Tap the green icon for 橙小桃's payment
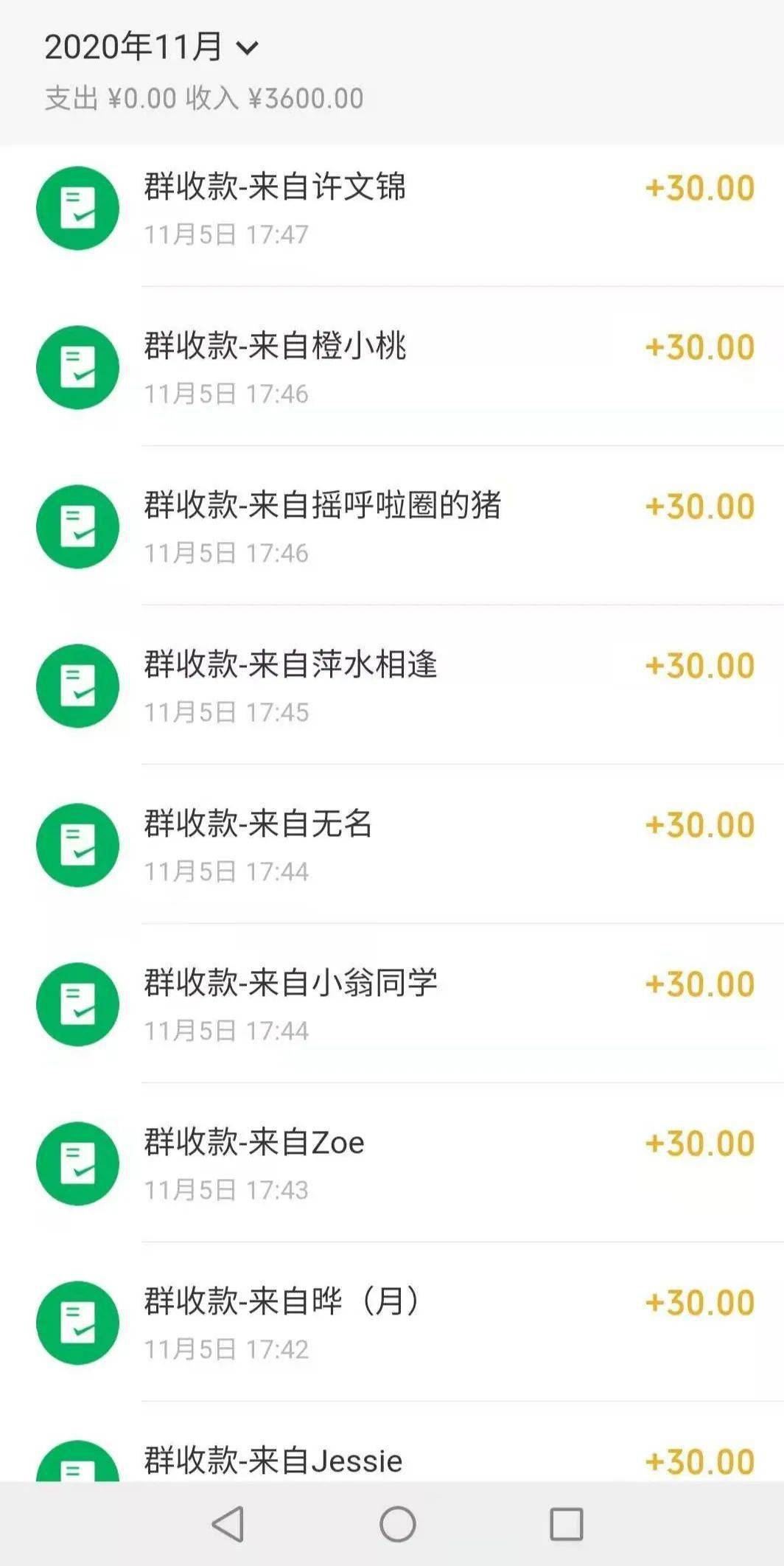The image size is (784, 1566). click(78, 367)
